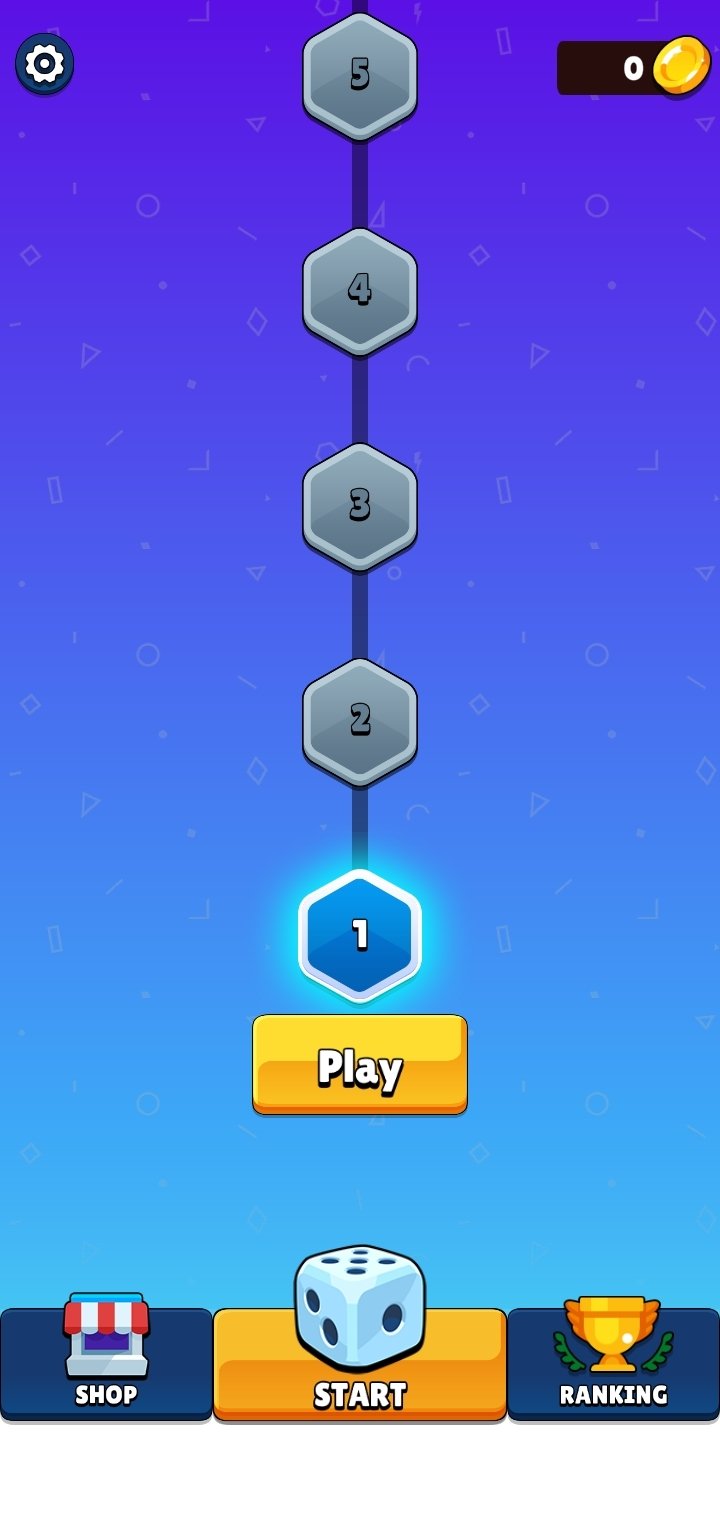This screenshot has height=1520, width=720.
Task: Select level 1 hexagon
Action: pos(360,935)
